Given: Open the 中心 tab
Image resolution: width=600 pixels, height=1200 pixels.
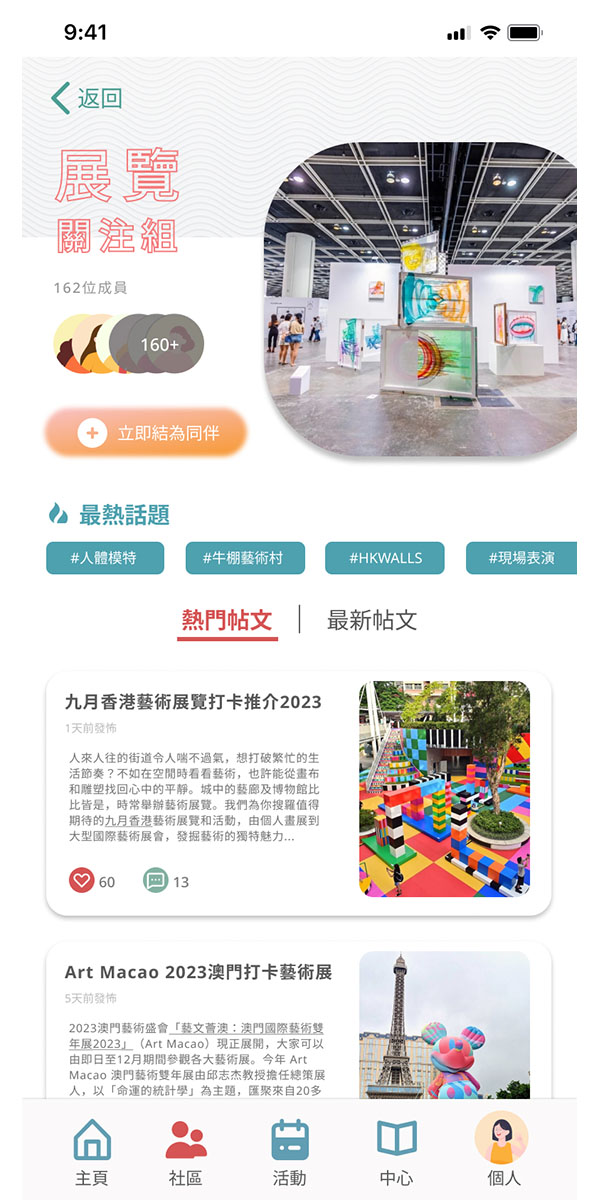Looking at the screenshot, I should click(396, 1152).
